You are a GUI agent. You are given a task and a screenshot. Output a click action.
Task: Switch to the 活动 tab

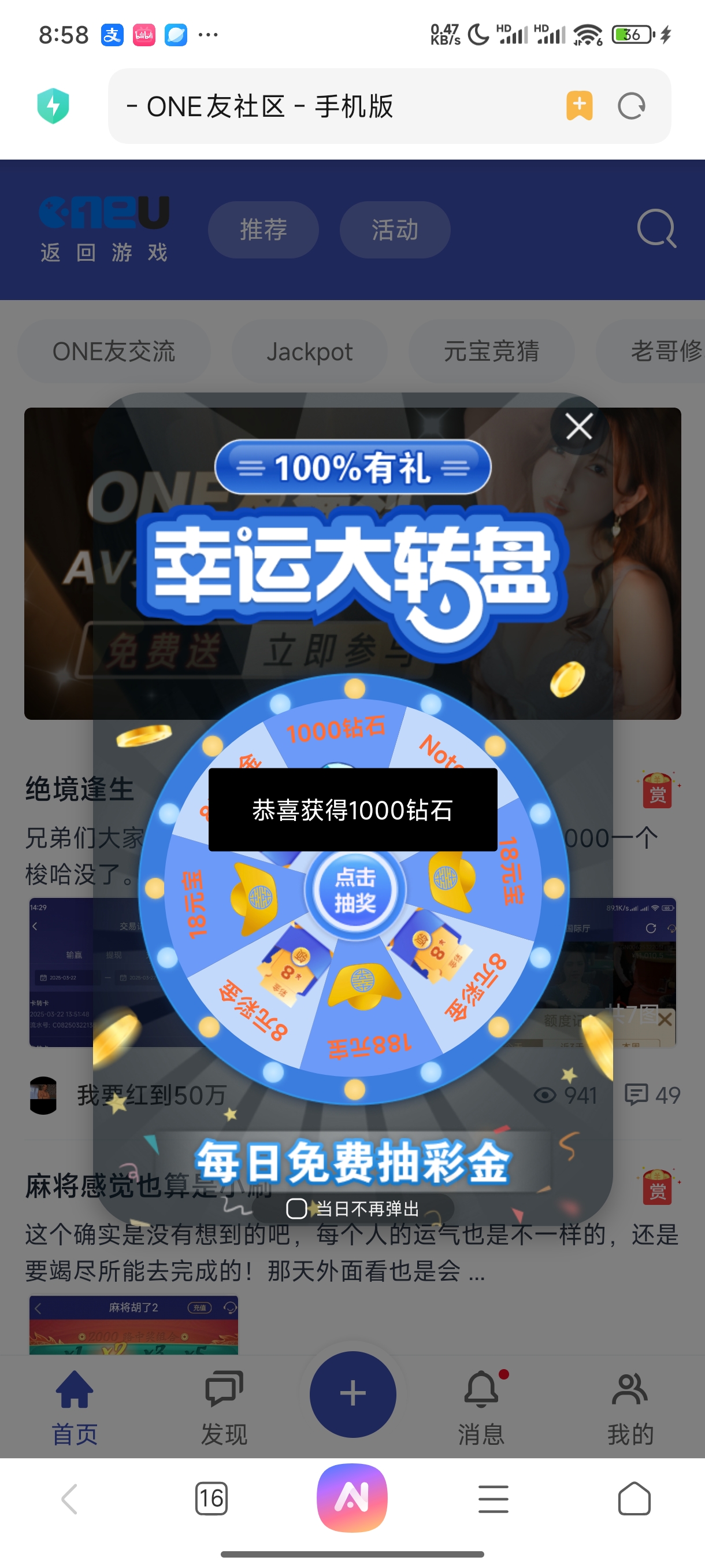395,230
